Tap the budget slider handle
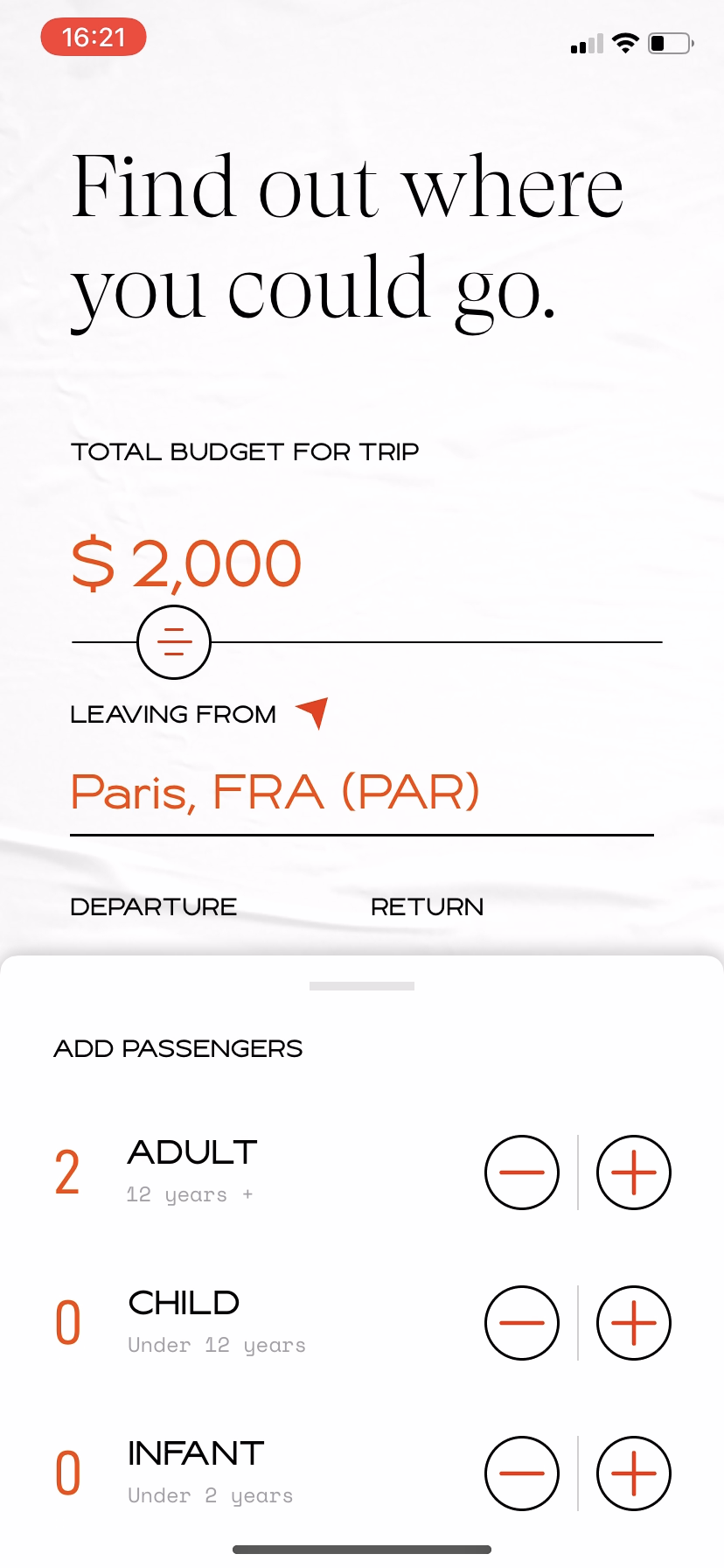Screen dimensions: 724x1568 click(x=174, y=642)
